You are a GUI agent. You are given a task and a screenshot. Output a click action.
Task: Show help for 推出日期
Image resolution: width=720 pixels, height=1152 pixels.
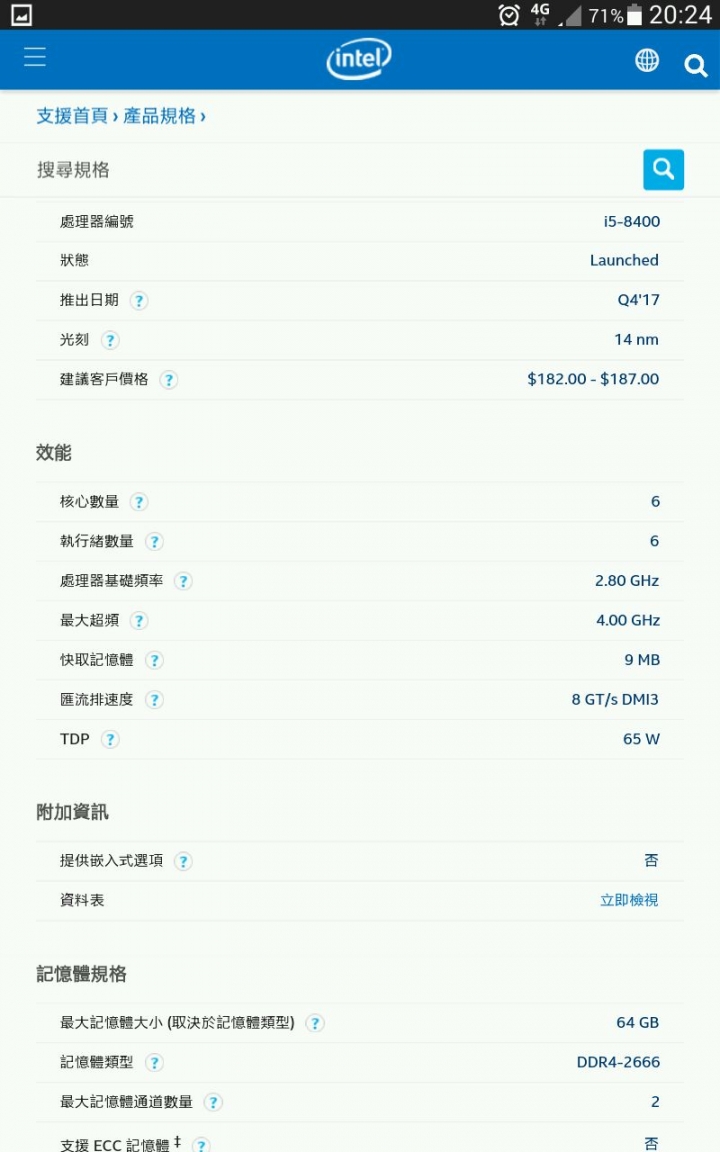(139, 300)
